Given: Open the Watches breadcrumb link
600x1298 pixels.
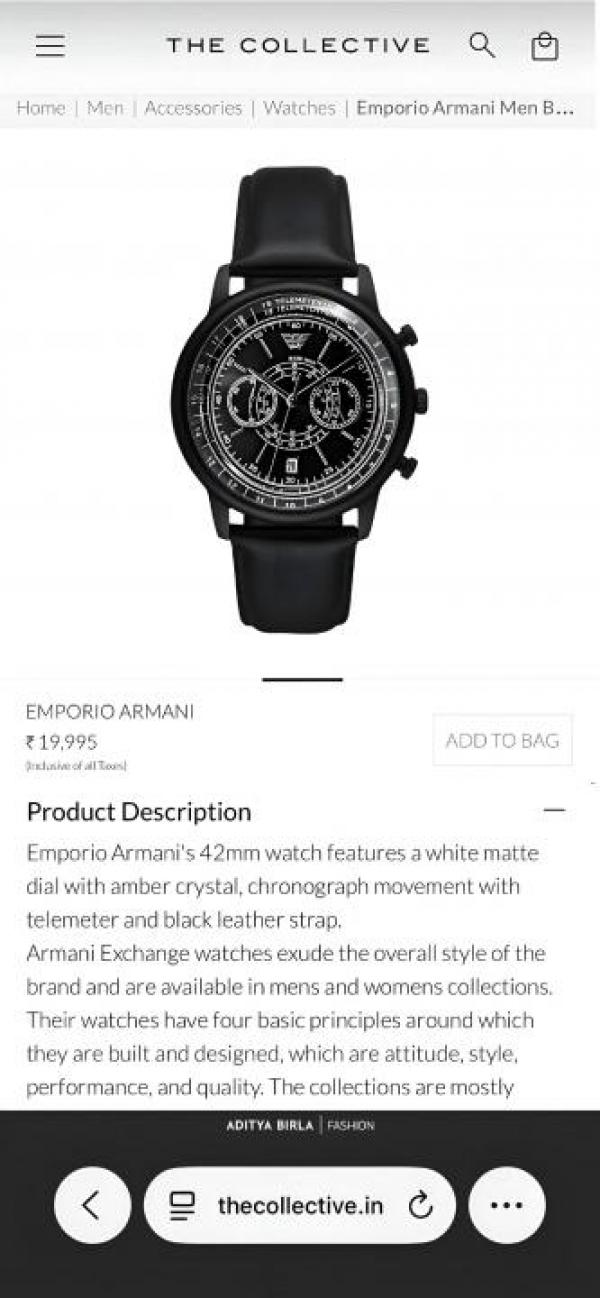Looking at the screenshot, I should [299, 107].
